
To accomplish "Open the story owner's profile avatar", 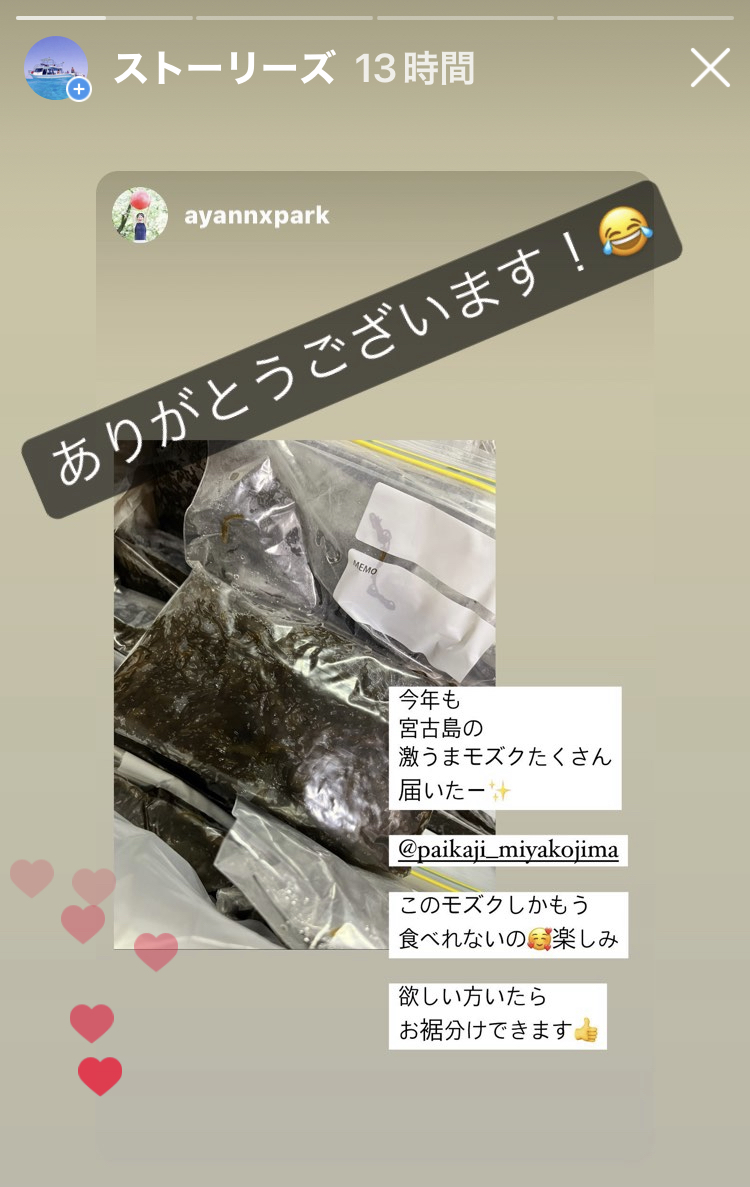I will pos(56,68).
